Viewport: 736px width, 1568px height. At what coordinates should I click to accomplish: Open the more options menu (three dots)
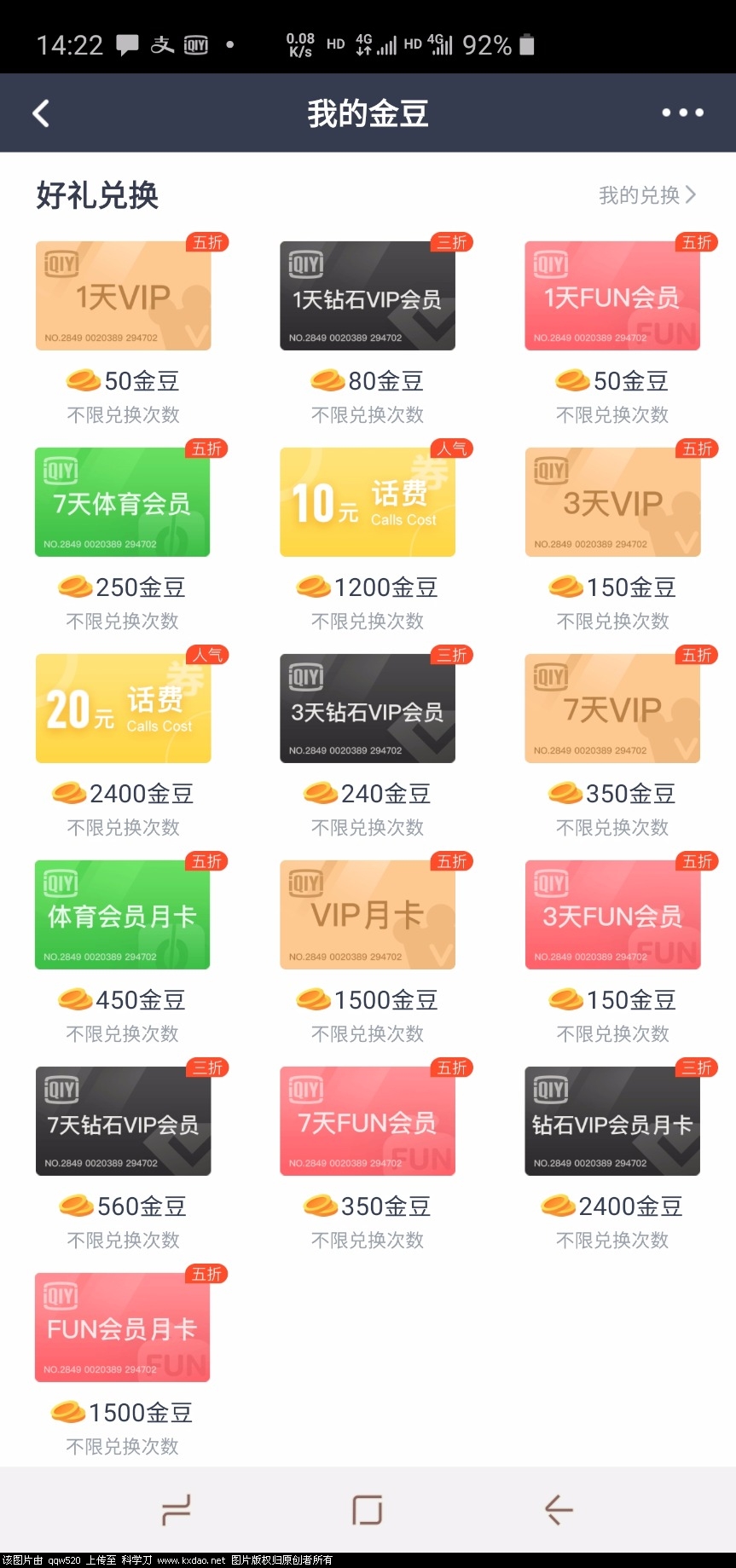pos(682,112)
